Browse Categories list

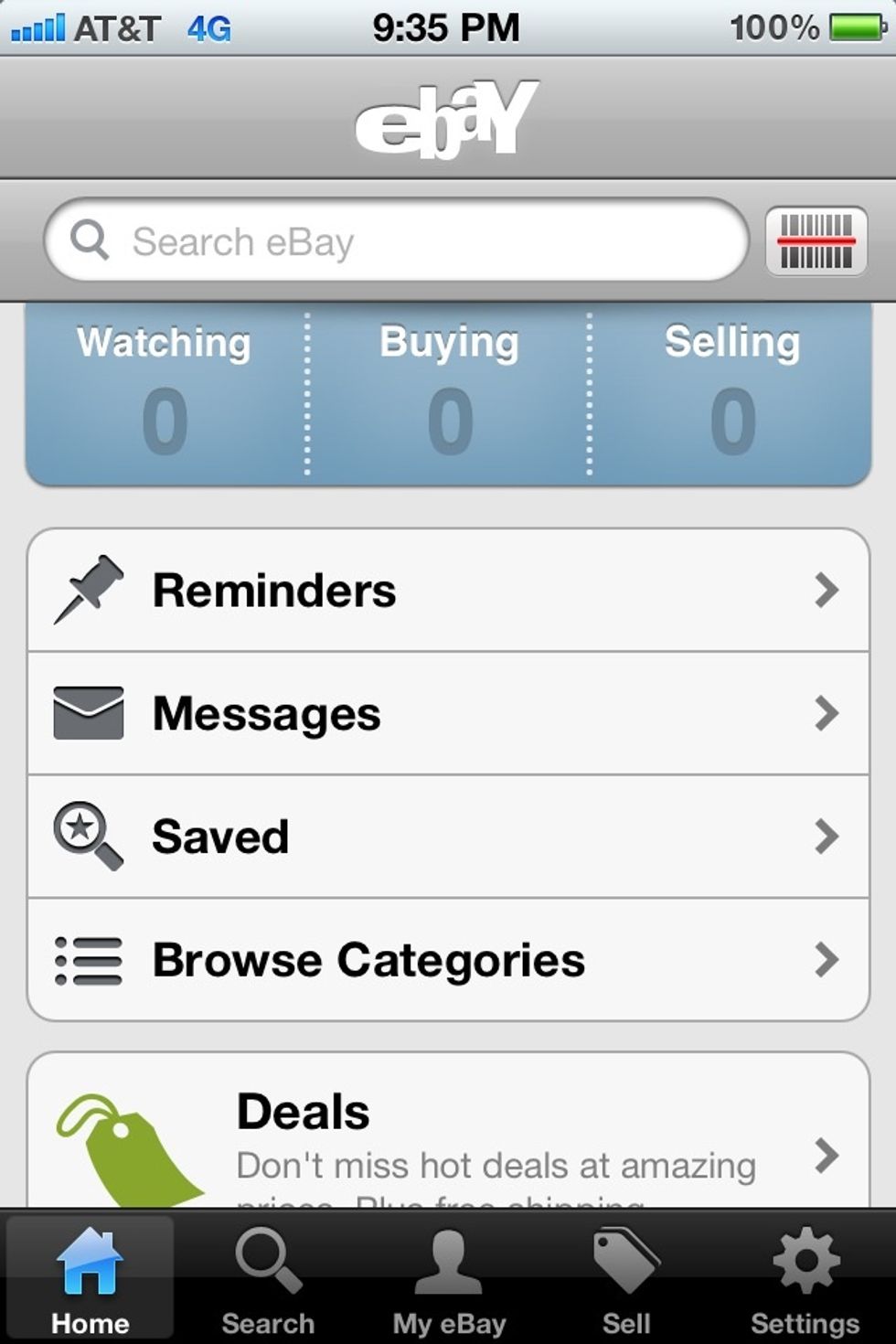tap(448, 960)
